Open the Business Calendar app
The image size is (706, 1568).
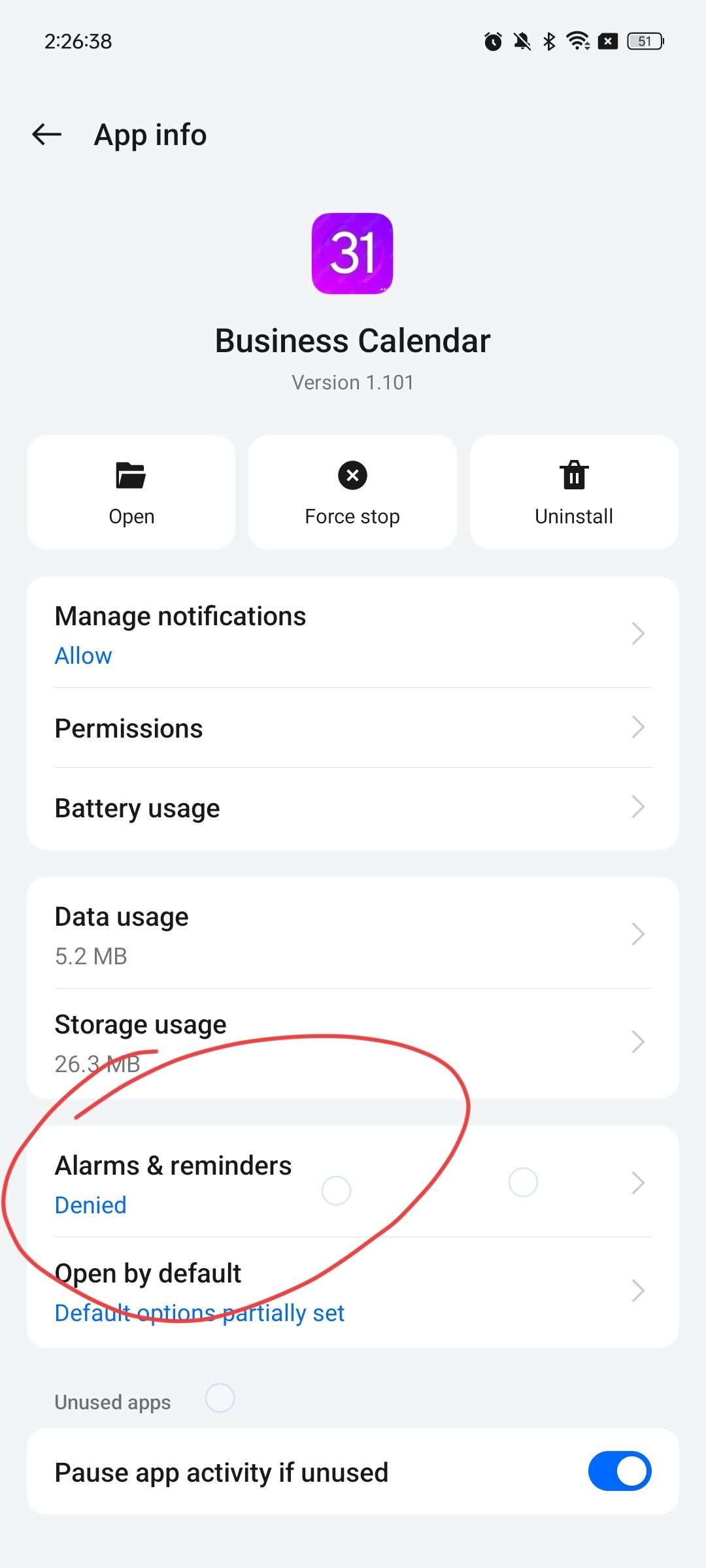(131, 493)
